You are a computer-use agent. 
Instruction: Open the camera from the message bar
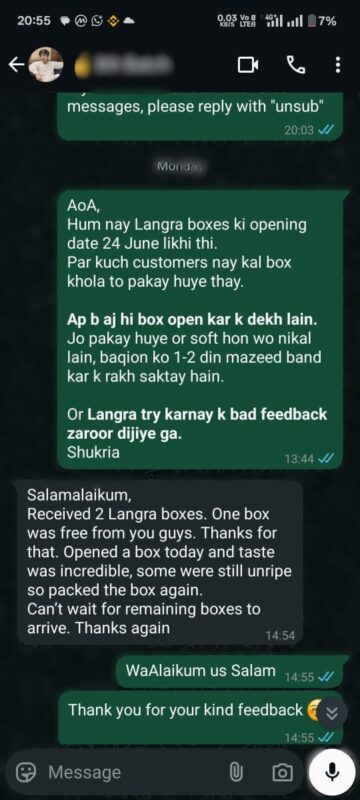click(282, 772)
